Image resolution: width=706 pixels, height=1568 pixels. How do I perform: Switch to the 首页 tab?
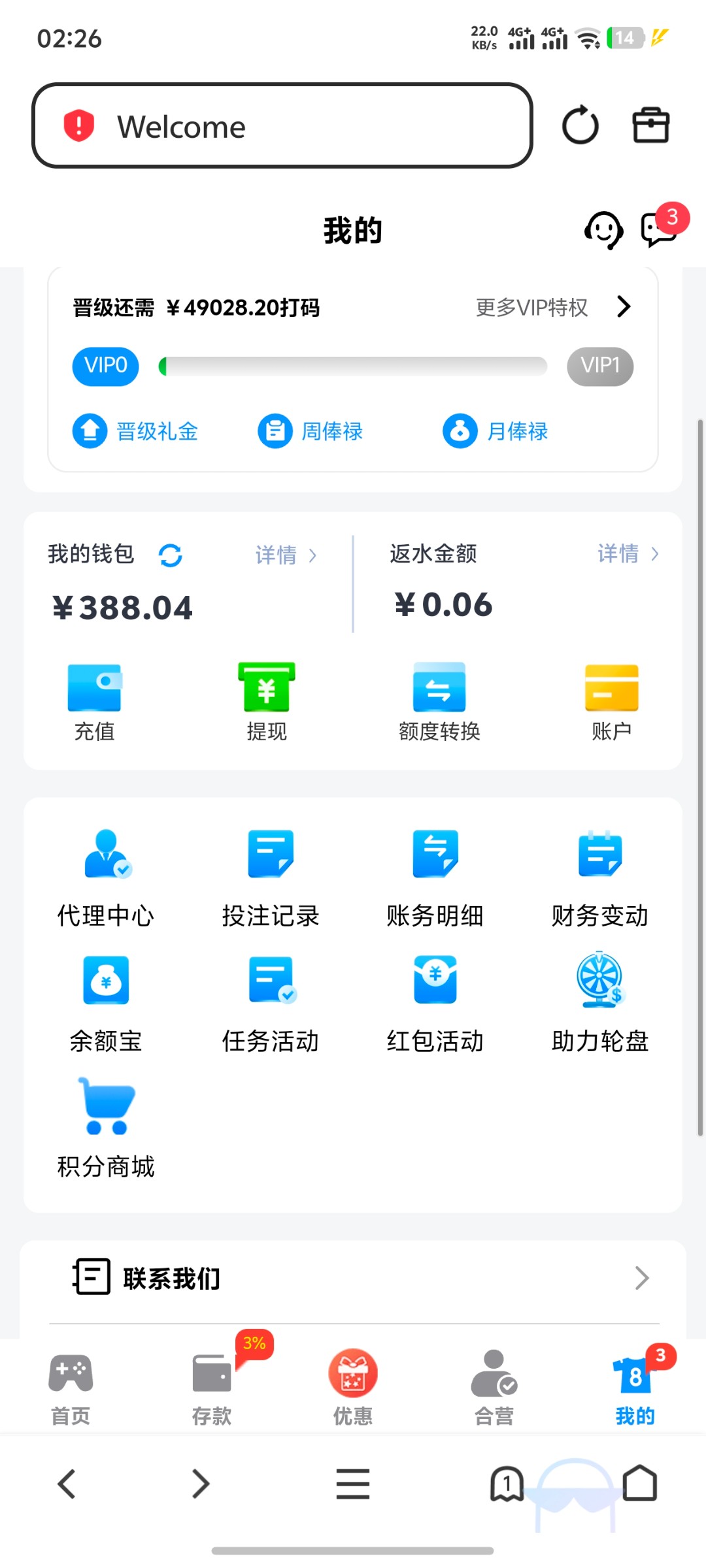tap(71, 1389)
